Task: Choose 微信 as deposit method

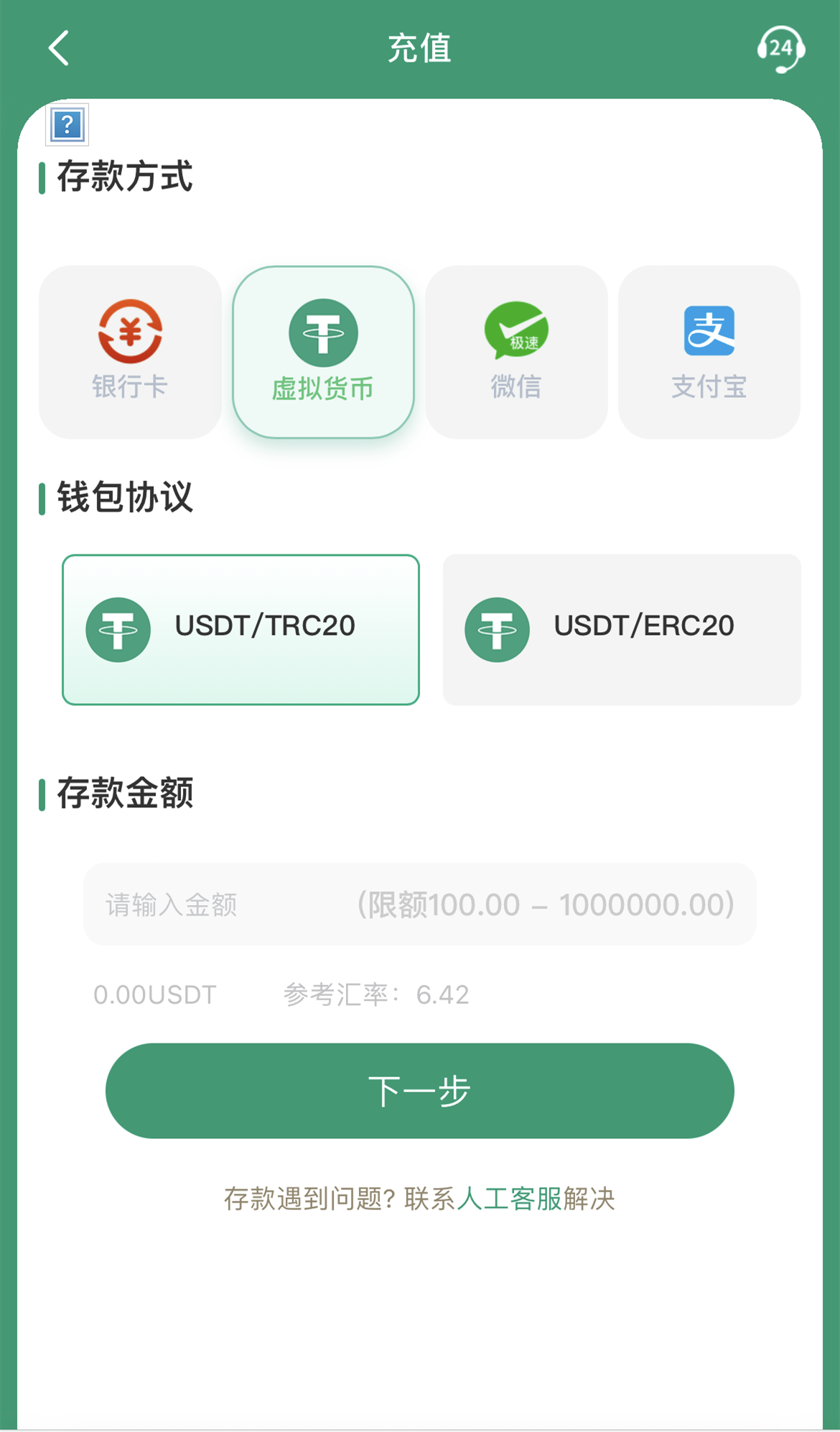Action: 516,352
